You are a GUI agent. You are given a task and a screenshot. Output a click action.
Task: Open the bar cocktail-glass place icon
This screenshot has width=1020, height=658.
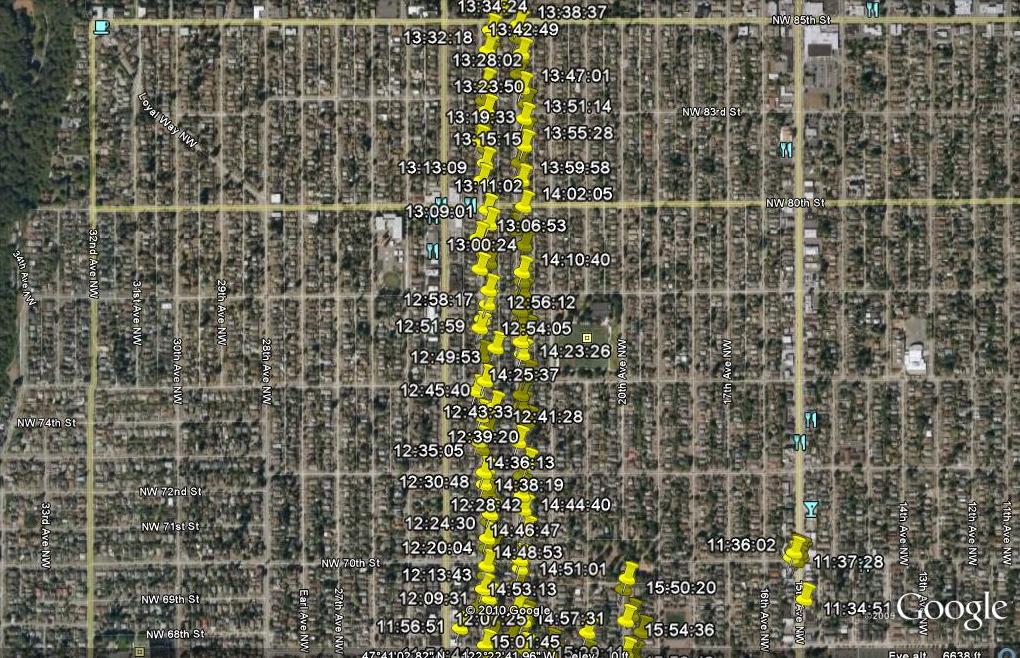[x=810, y=507]
